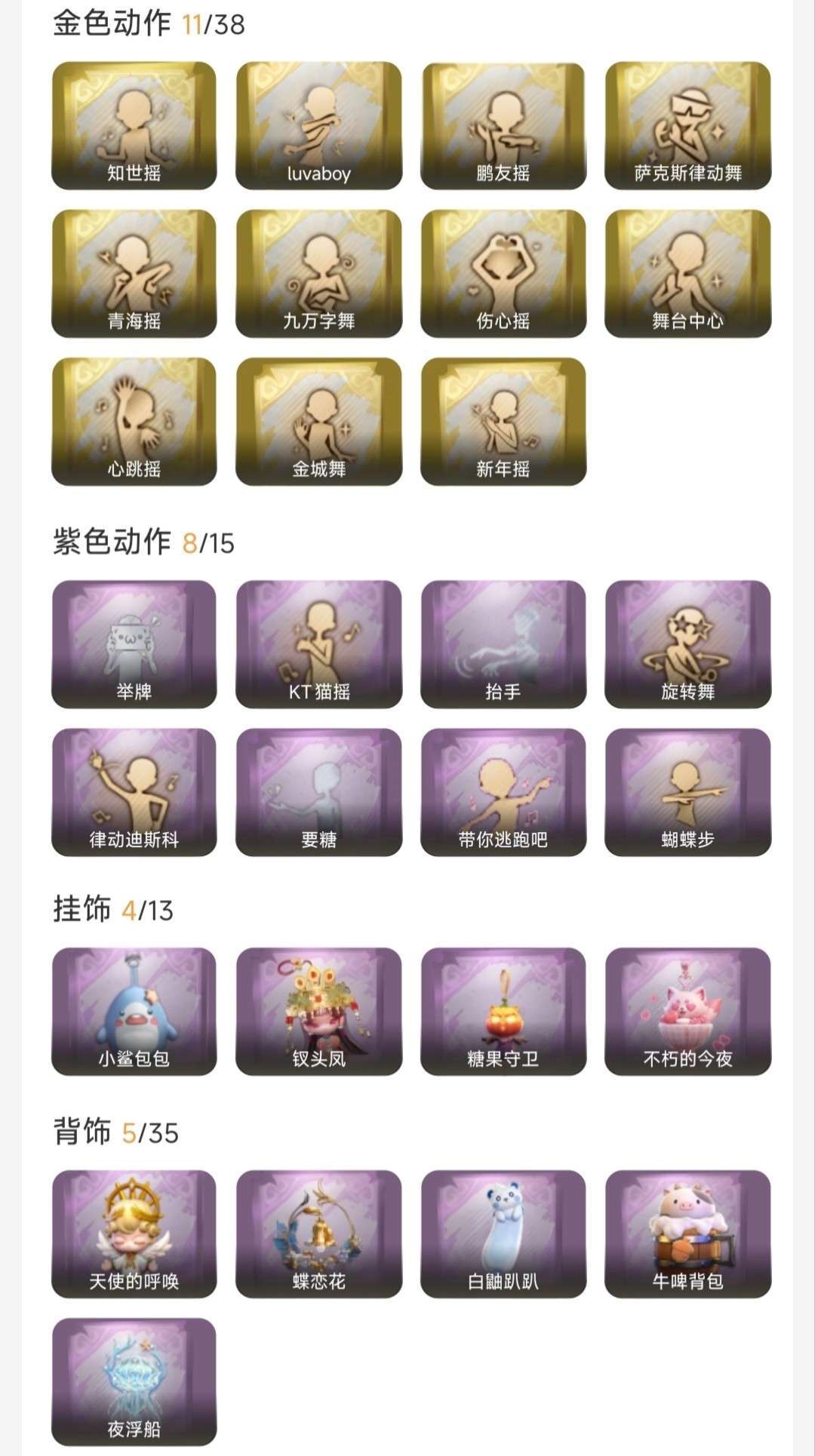This screenshot has width=815, height=1456.
Task: Select the 蝶恋花 back accessory tile
Action: tap(318, 1233)
